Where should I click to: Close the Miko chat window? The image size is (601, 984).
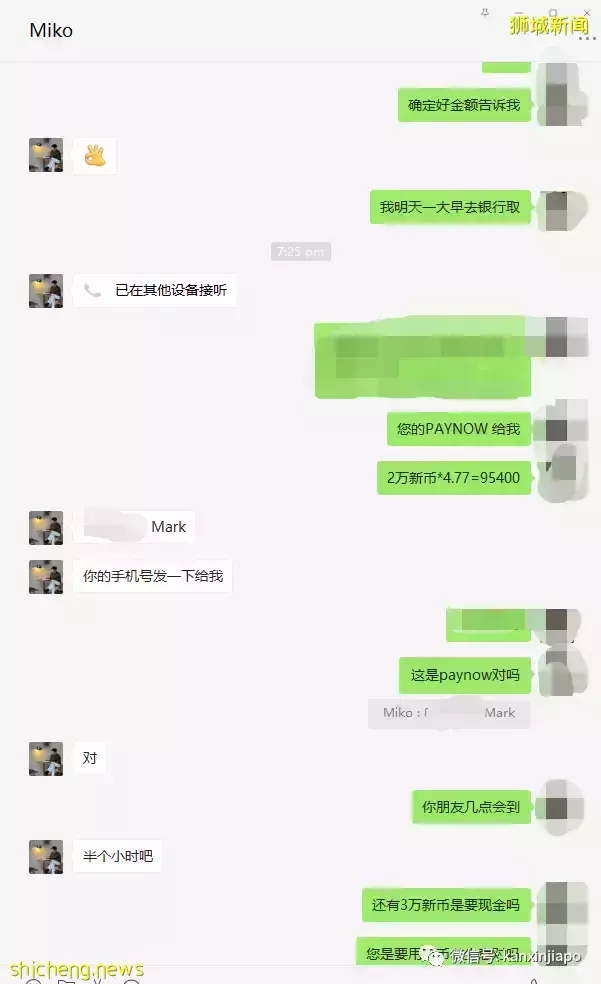(588, 11)
